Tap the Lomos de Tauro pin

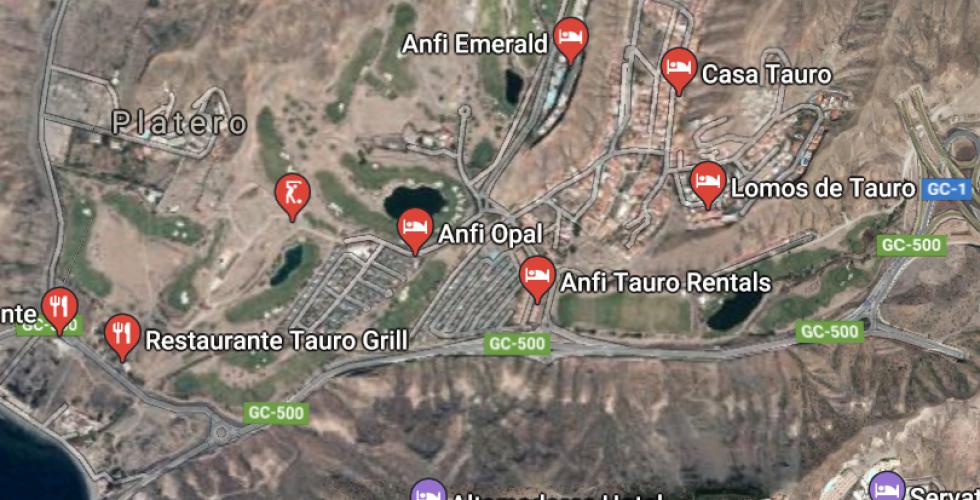pyautogui.click(x=707, y=183)
